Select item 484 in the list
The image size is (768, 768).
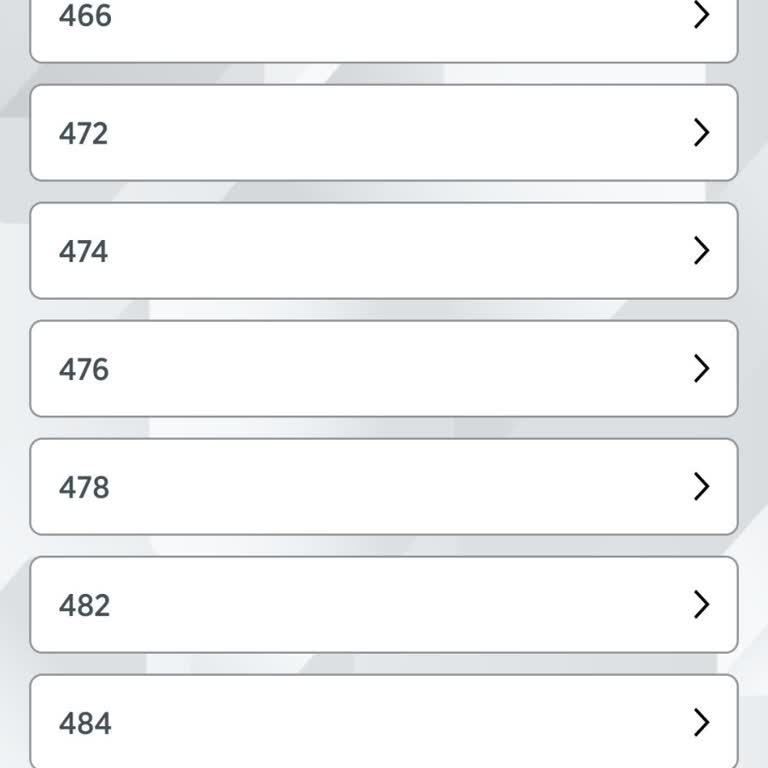tap(383, 722)
